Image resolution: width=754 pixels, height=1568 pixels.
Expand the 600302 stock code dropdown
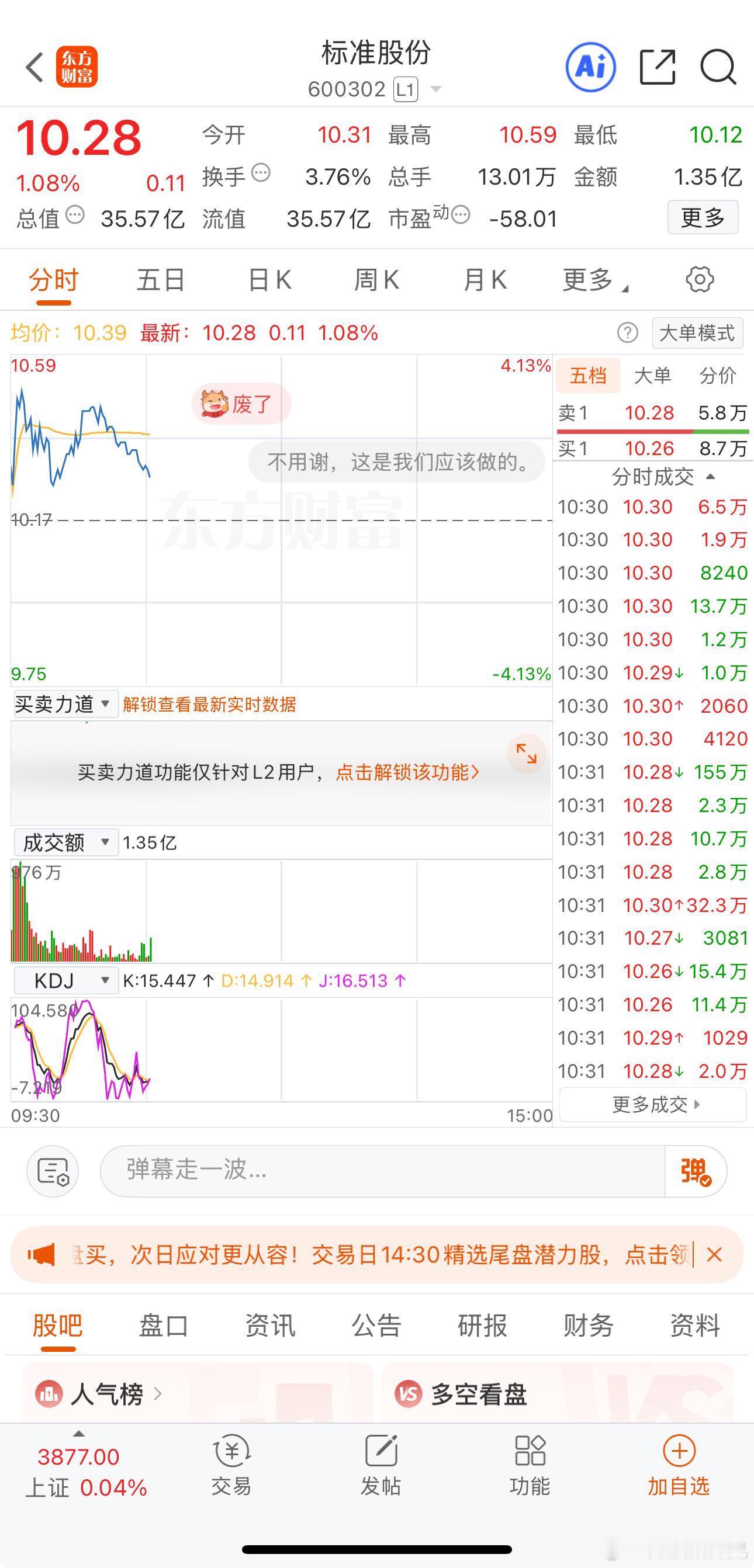pyautogui.click(x=436, y=89)
